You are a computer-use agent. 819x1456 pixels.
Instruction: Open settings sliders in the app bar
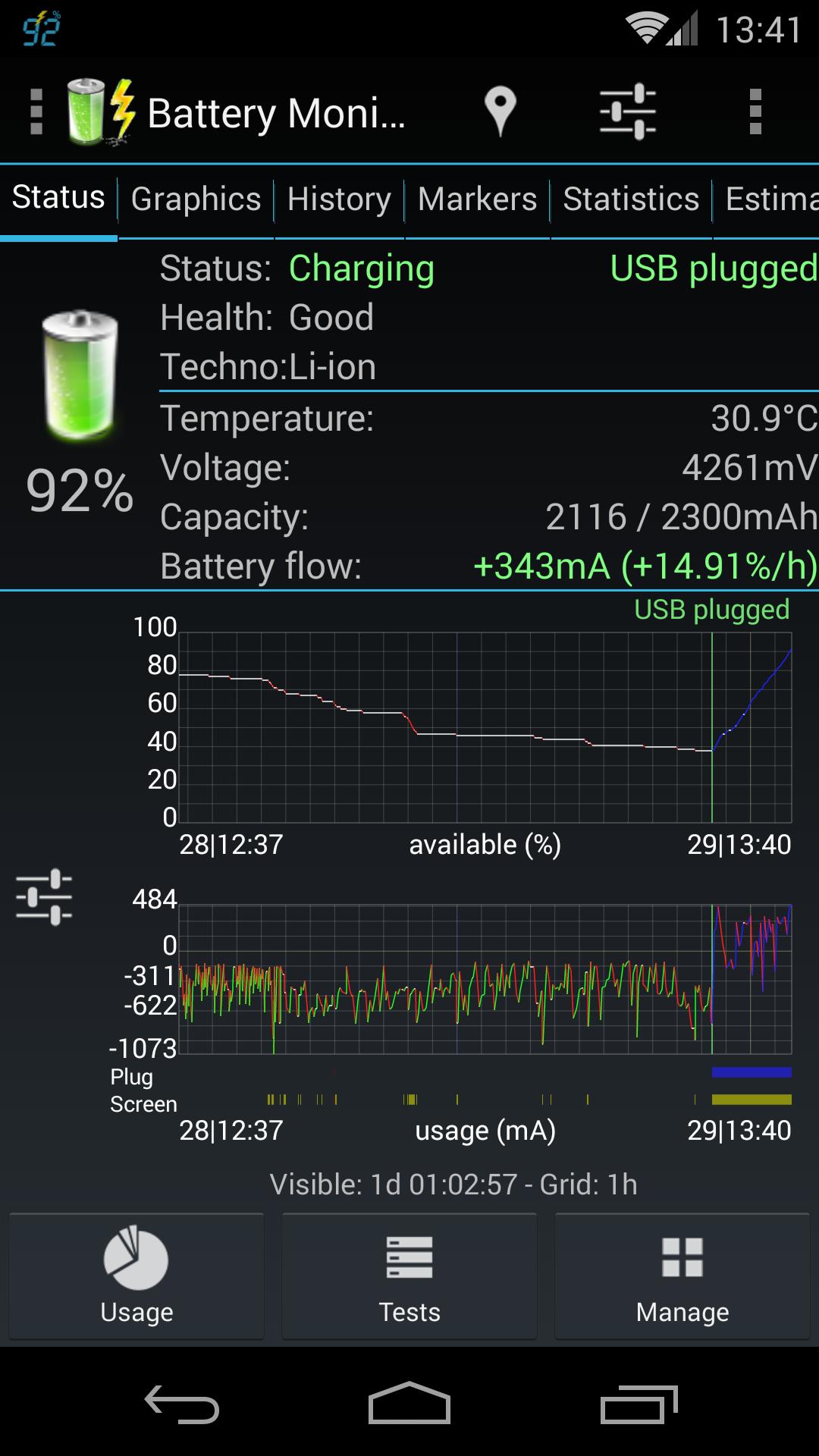pyautogui.click(x=627, y=111)
